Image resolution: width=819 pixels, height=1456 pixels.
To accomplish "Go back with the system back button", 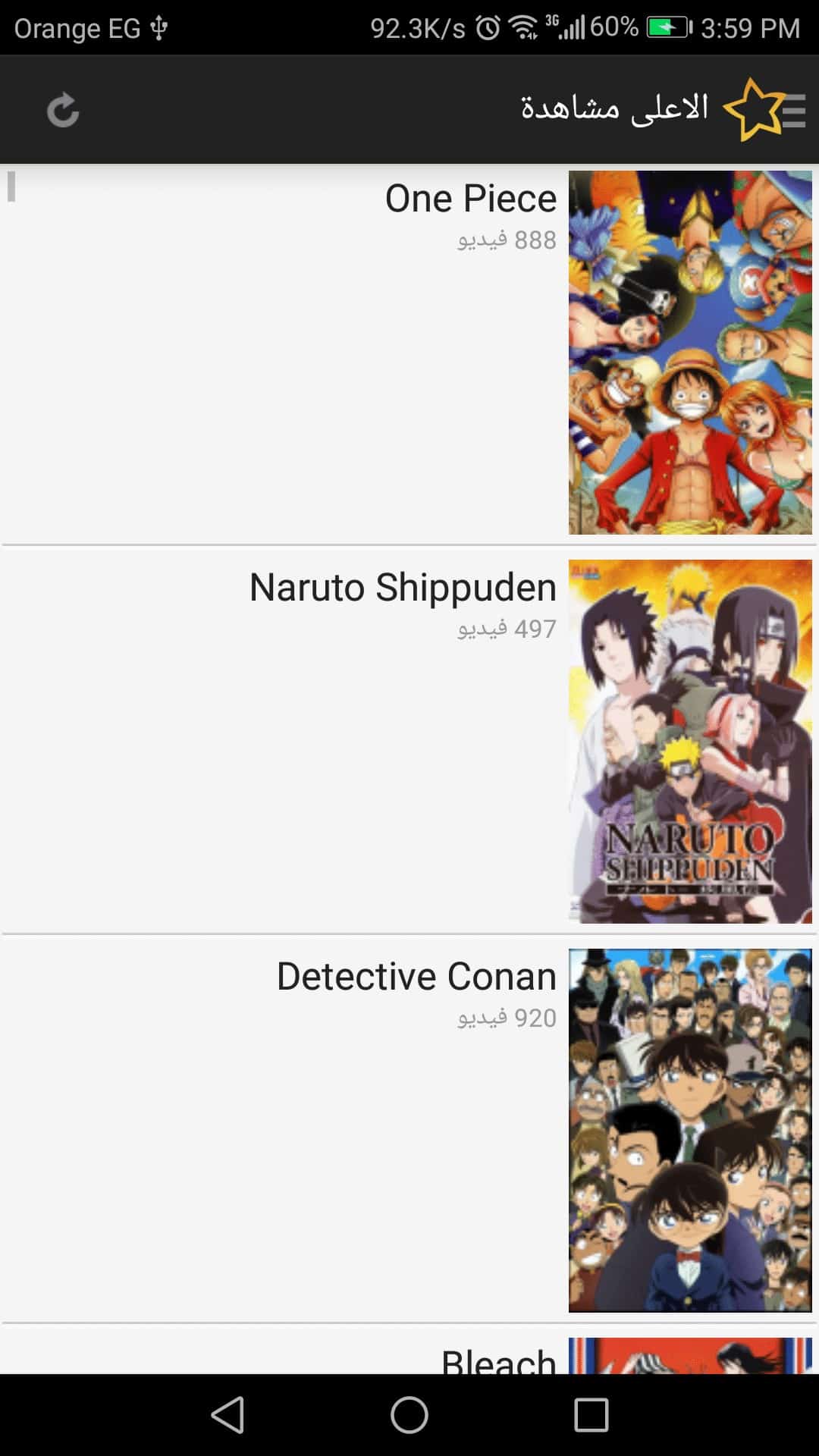I will click(x=227, y=1415).
